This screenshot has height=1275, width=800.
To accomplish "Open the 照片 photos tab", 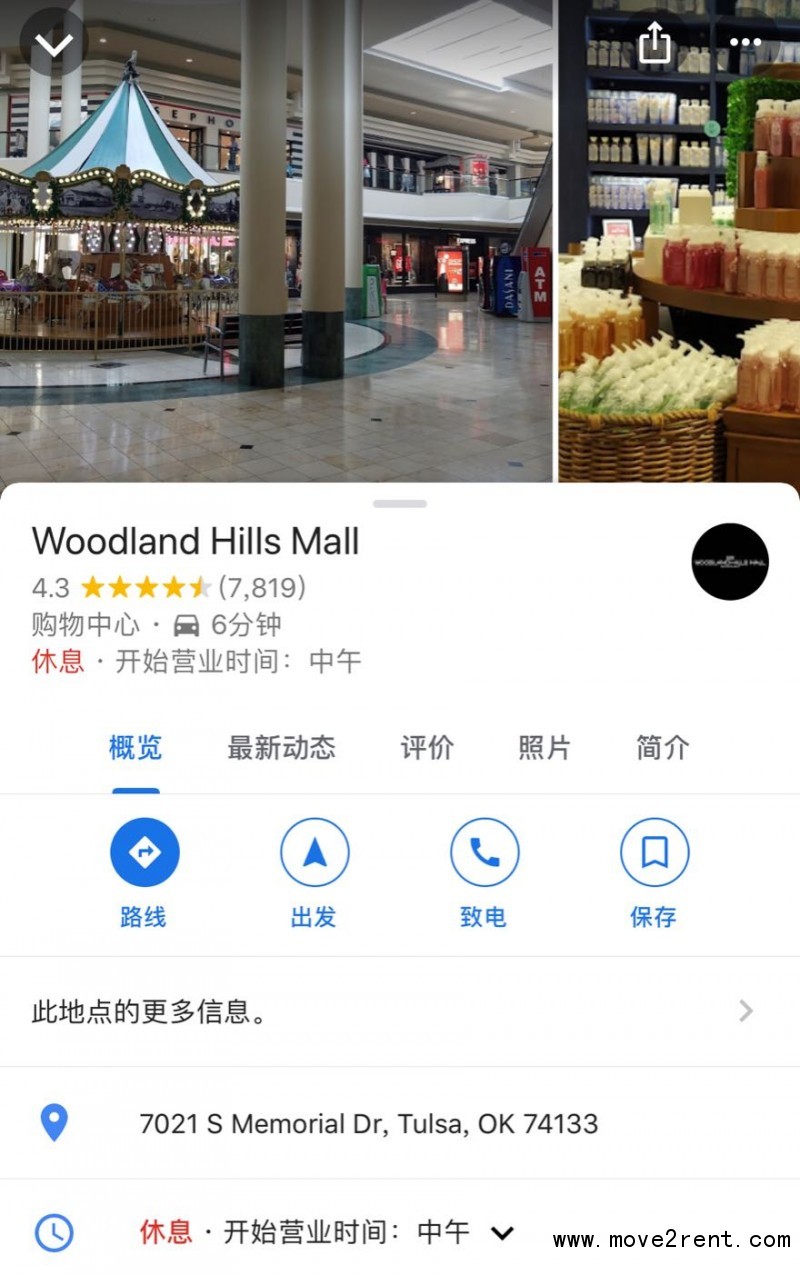I will pos(544,747).
